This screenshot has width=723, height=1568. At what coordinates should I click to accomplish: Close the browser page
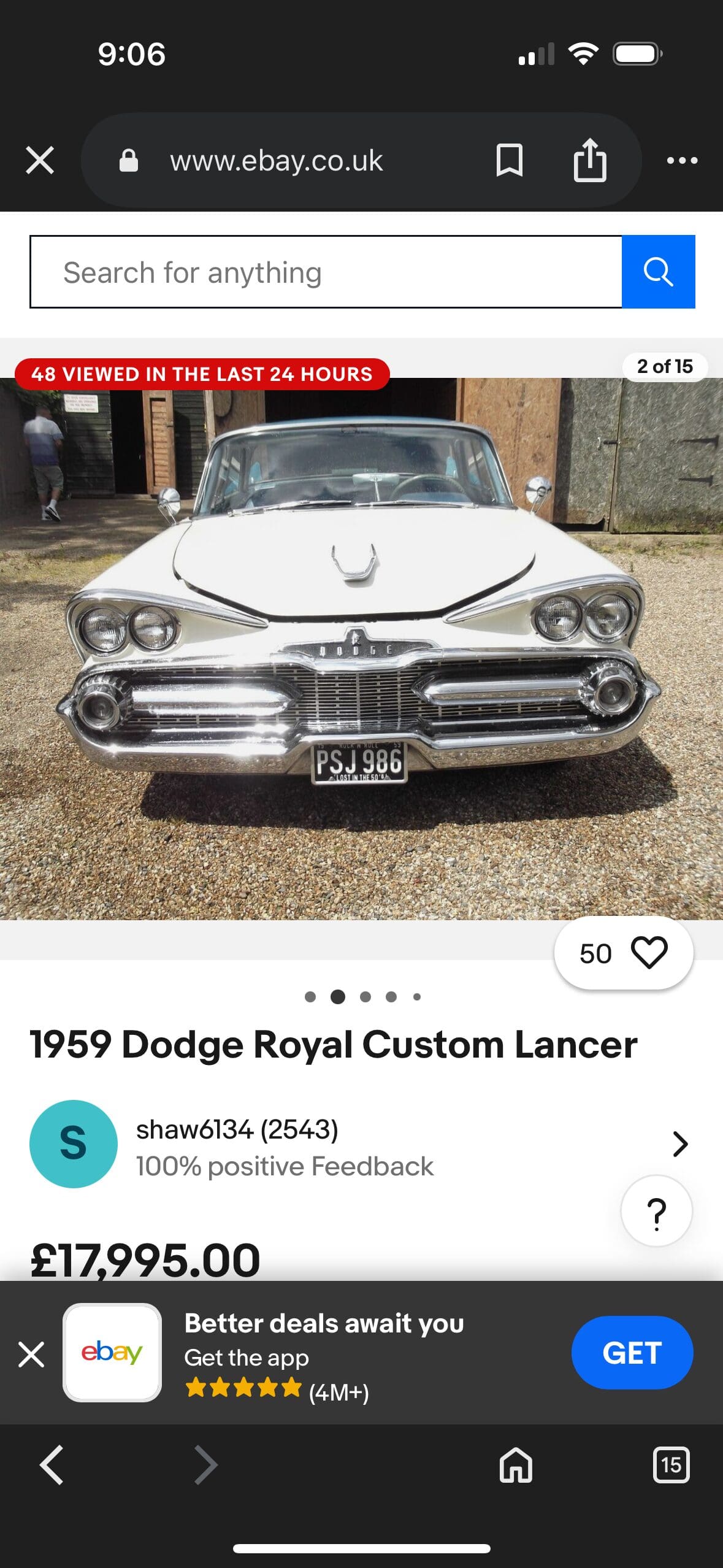coord(40,160)
